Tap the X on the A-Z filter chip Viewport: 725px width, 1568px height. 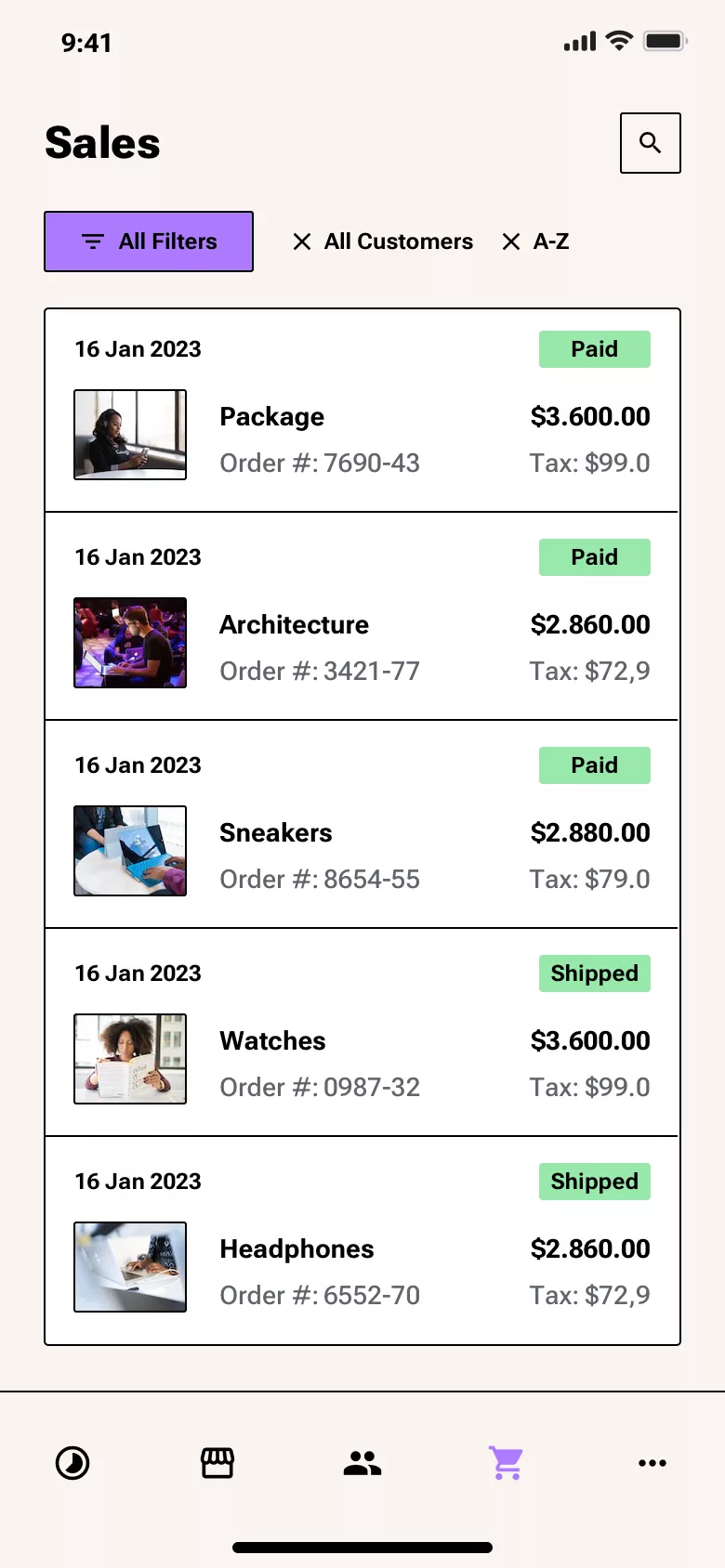click(x=510, y=241)
